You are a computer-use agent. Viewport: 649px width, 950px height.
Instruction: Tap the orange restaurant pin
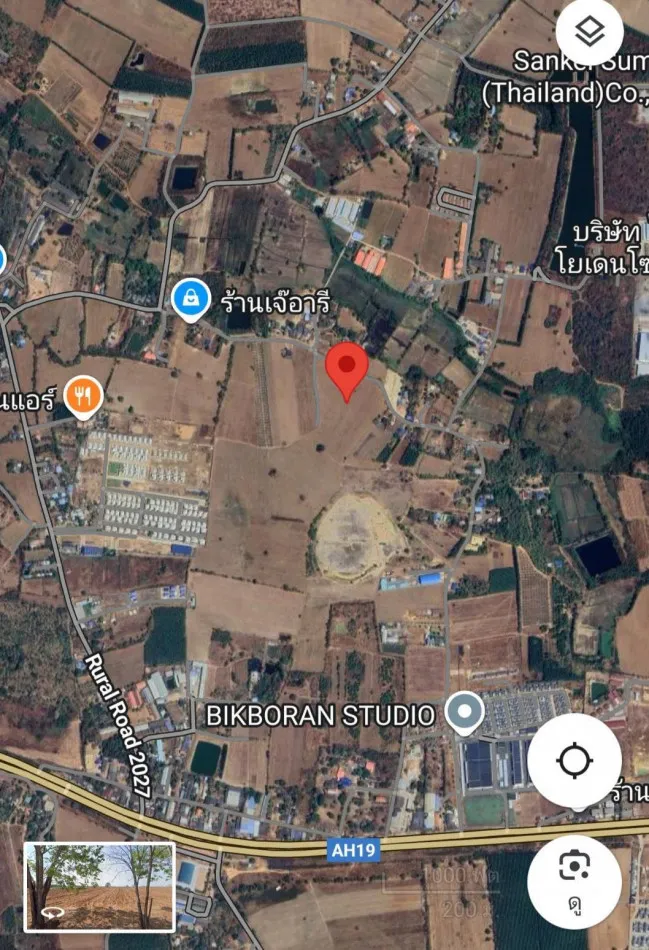click(82, 398)
